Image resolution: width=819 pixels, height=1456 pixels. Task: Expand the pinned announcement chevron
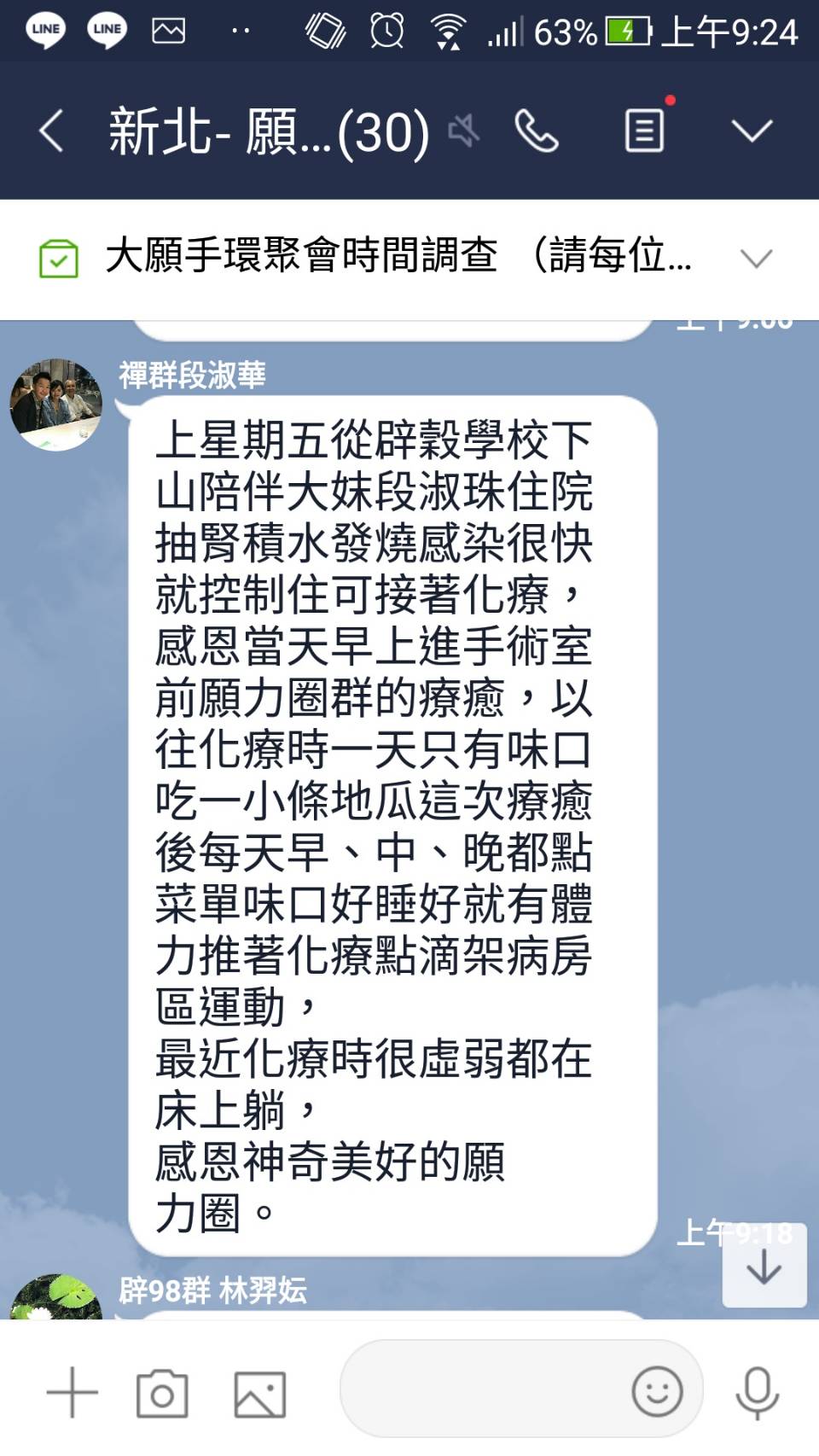tap(756, 258)
